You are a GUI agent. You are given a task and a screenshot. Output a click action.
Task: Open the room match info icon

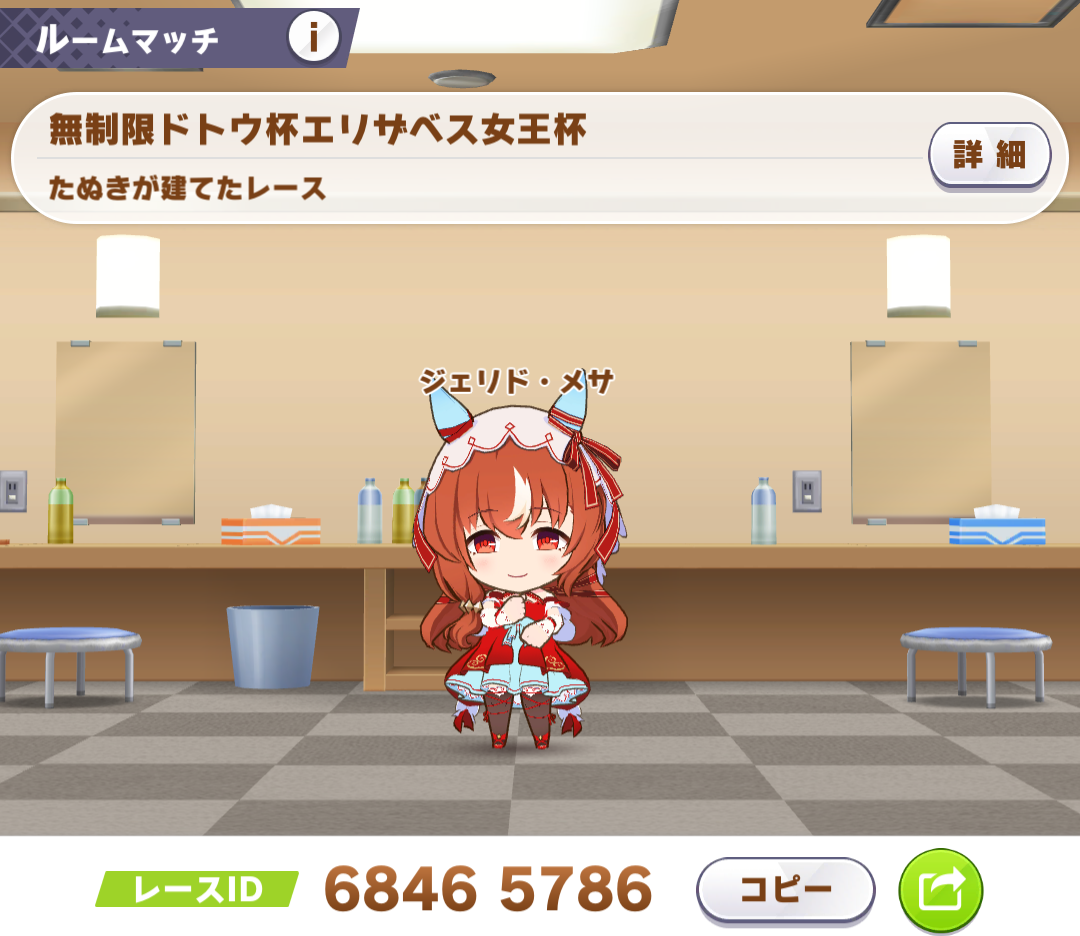pyautogui.click(x=313, y=38)
